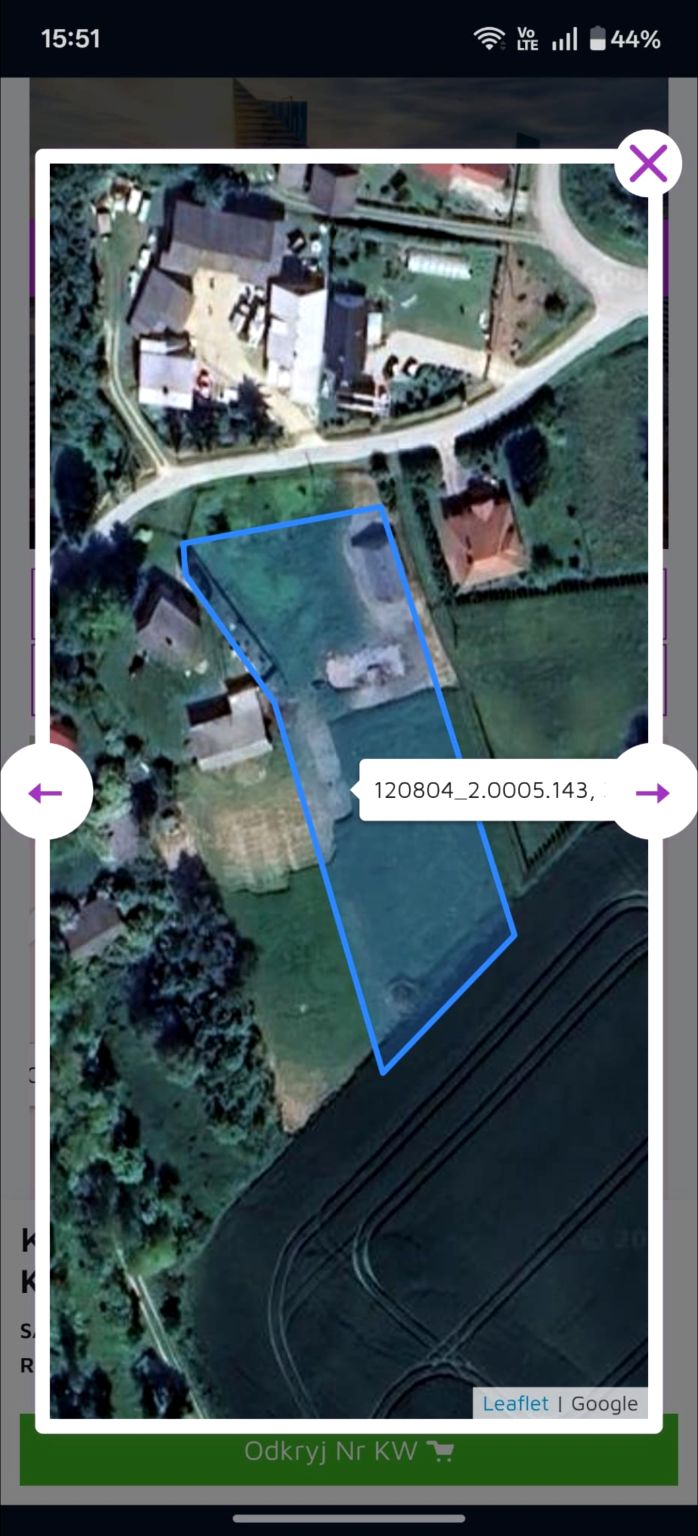Close the map image popup

click(648, 163)
